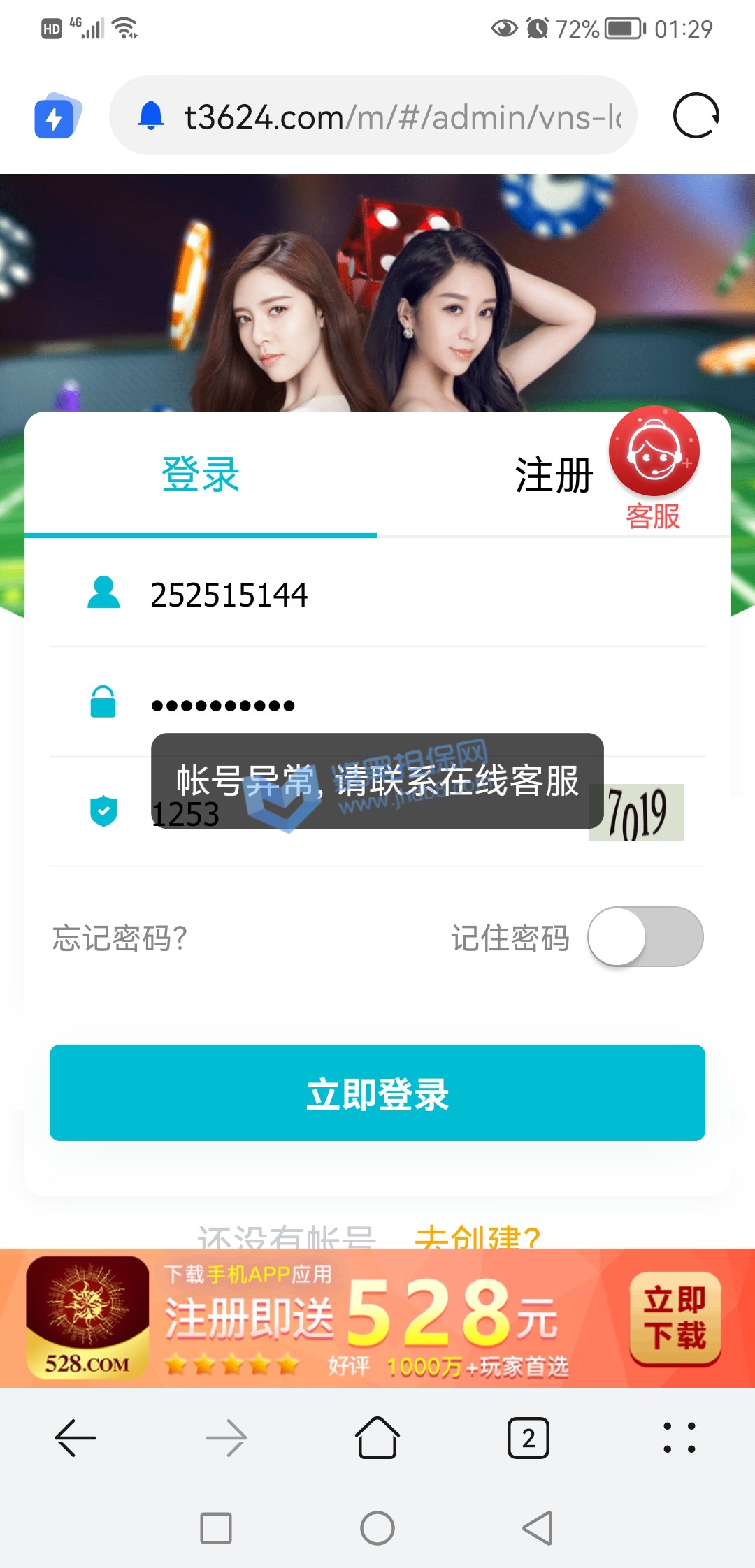The image size is (755, 1568).
Task: Go to the browser home page
Action: pyautogui.click(x=377, y=1438)
